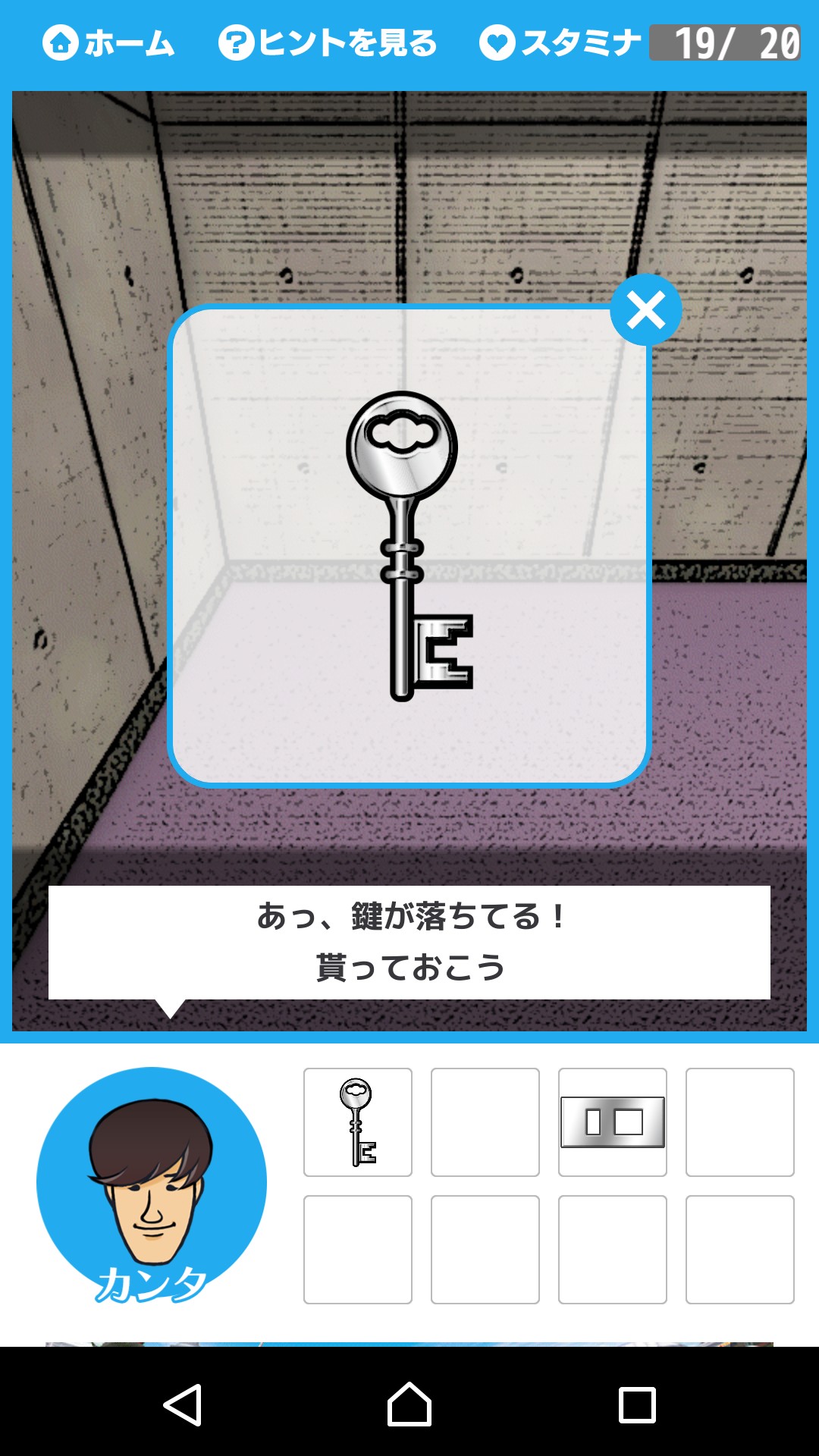Tap Android back navigation button
819x1456 pixels.
[183, 1404]
